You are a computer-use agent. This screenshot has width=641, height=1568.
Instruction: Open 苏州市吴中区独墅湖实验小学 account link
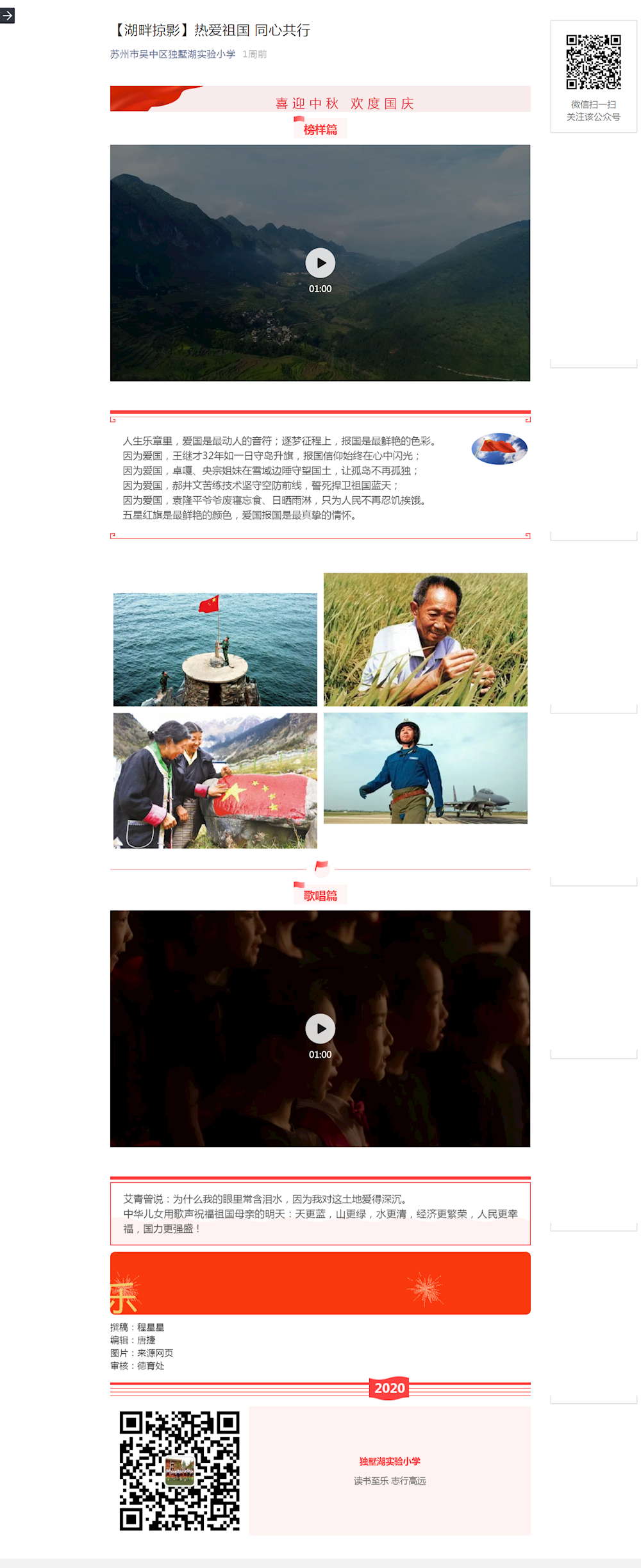click(x=172, y=54)
